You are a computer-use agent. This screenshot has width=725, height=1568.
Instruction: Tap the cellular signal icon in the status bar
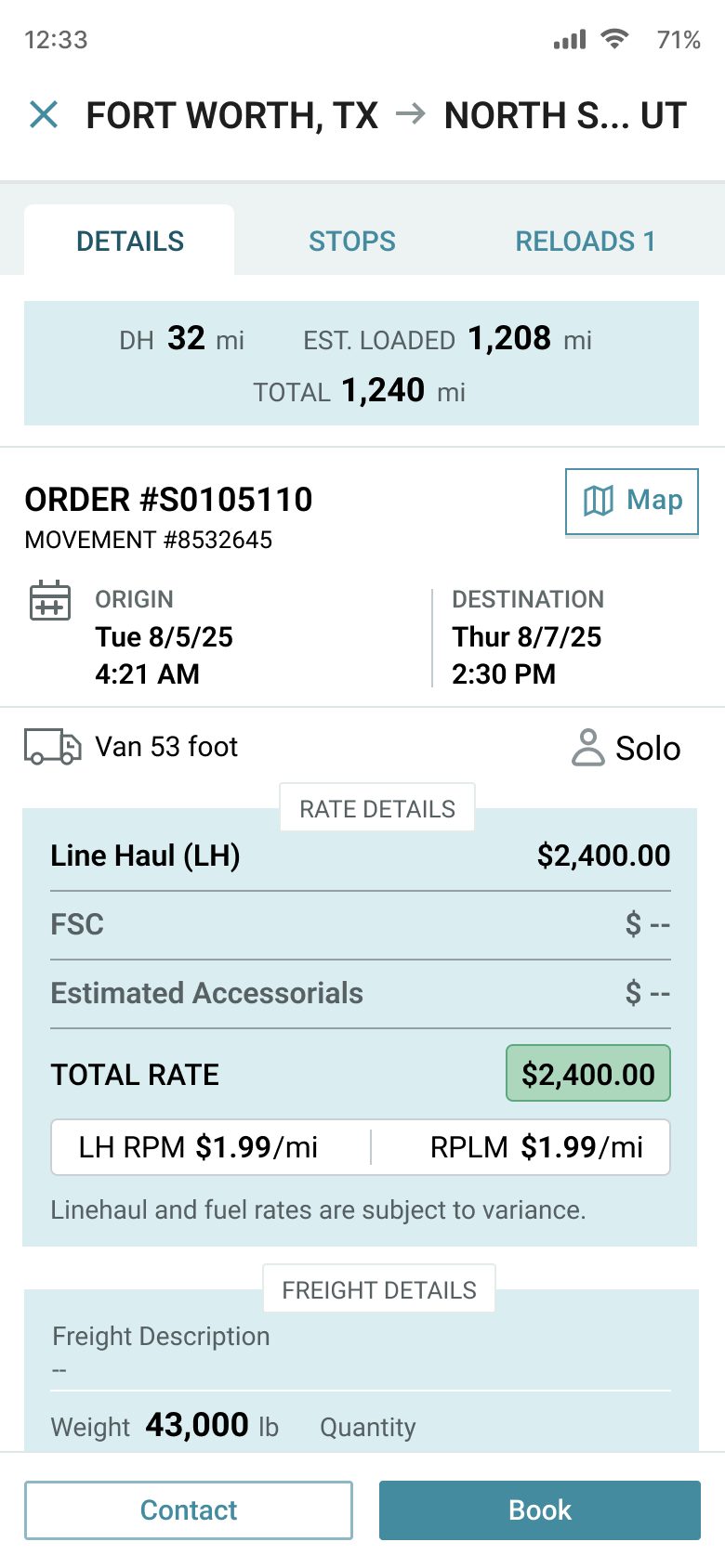[569, 39]
